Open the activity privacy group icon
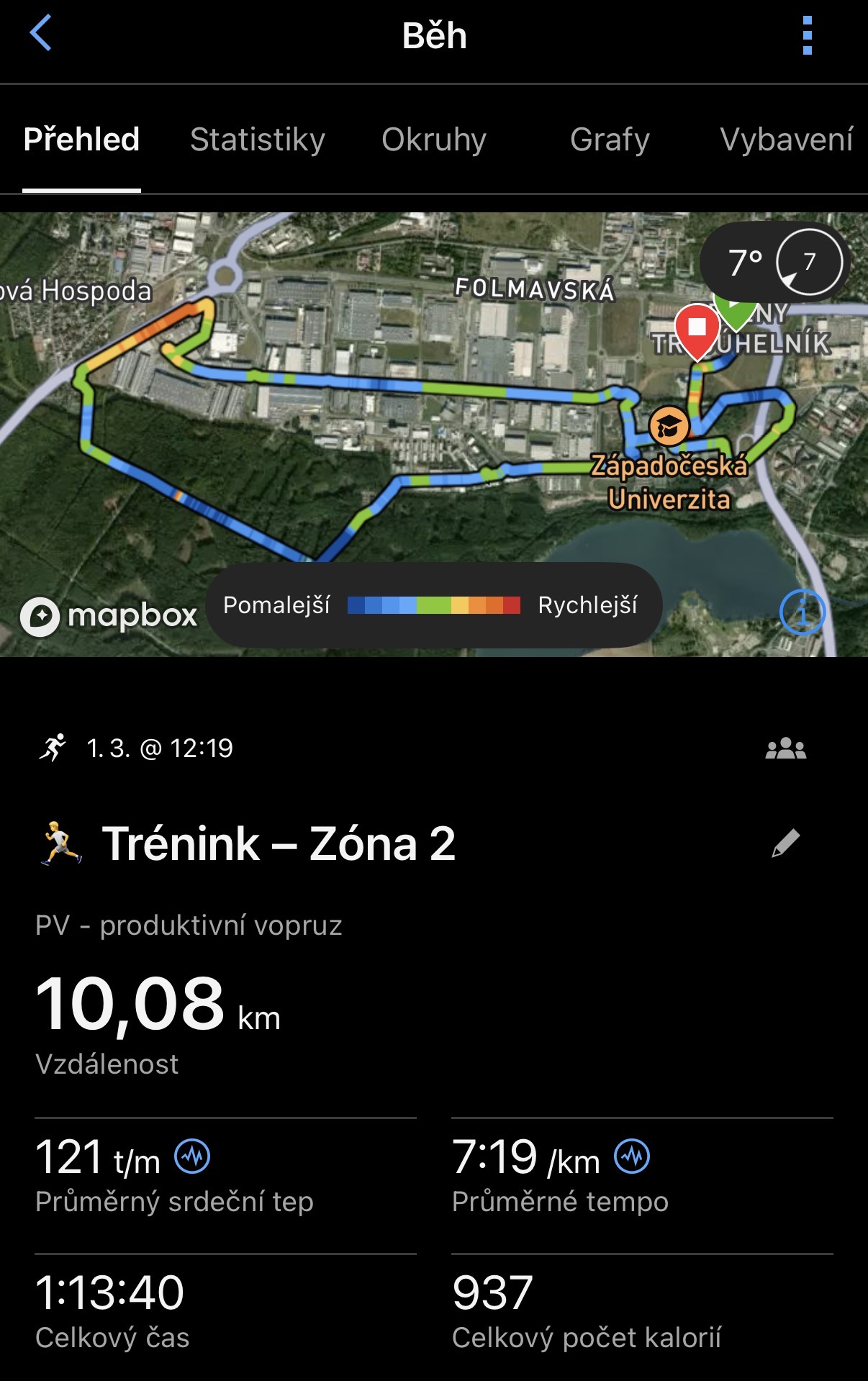 pos(785,748)
